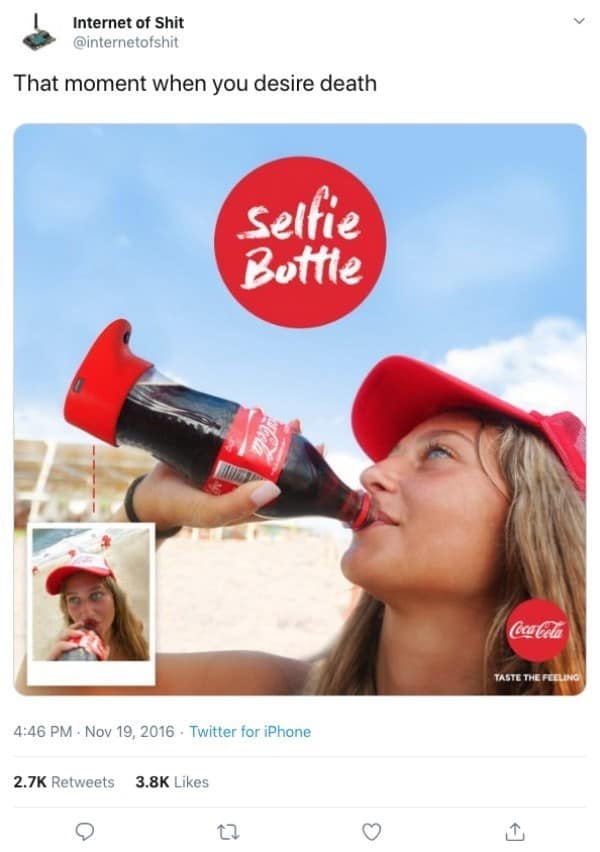The width and height of the screenshot is (600, 852).
Task: View the 3.8K Likes list
Action: point(171,782)
